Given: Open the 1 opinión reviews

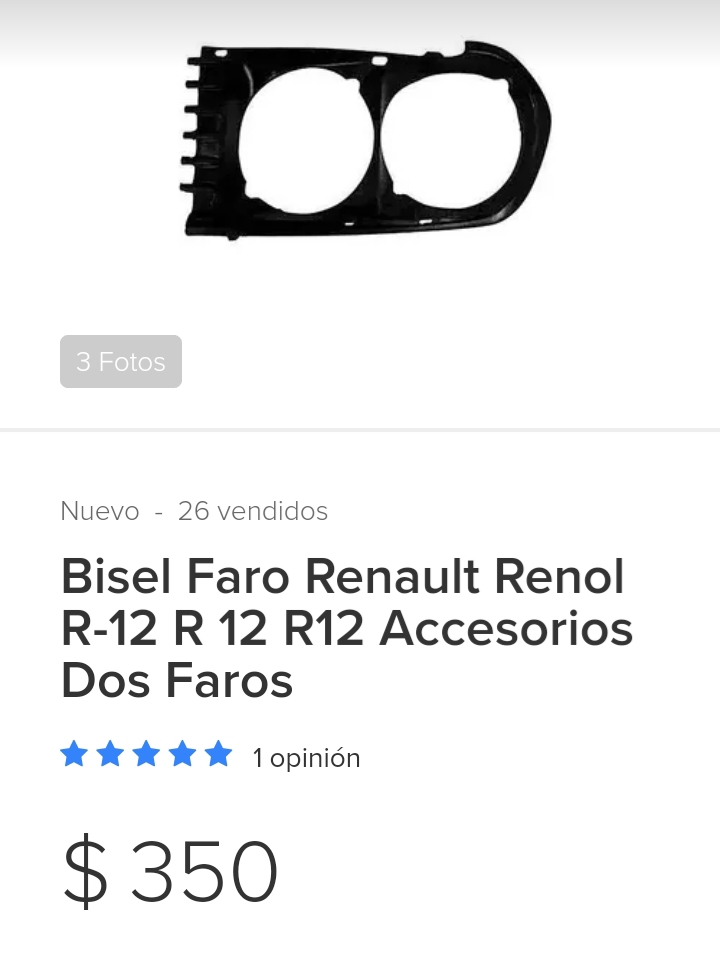Looking at the screenshot, I should pyautogui.click(x=306, y=758).
